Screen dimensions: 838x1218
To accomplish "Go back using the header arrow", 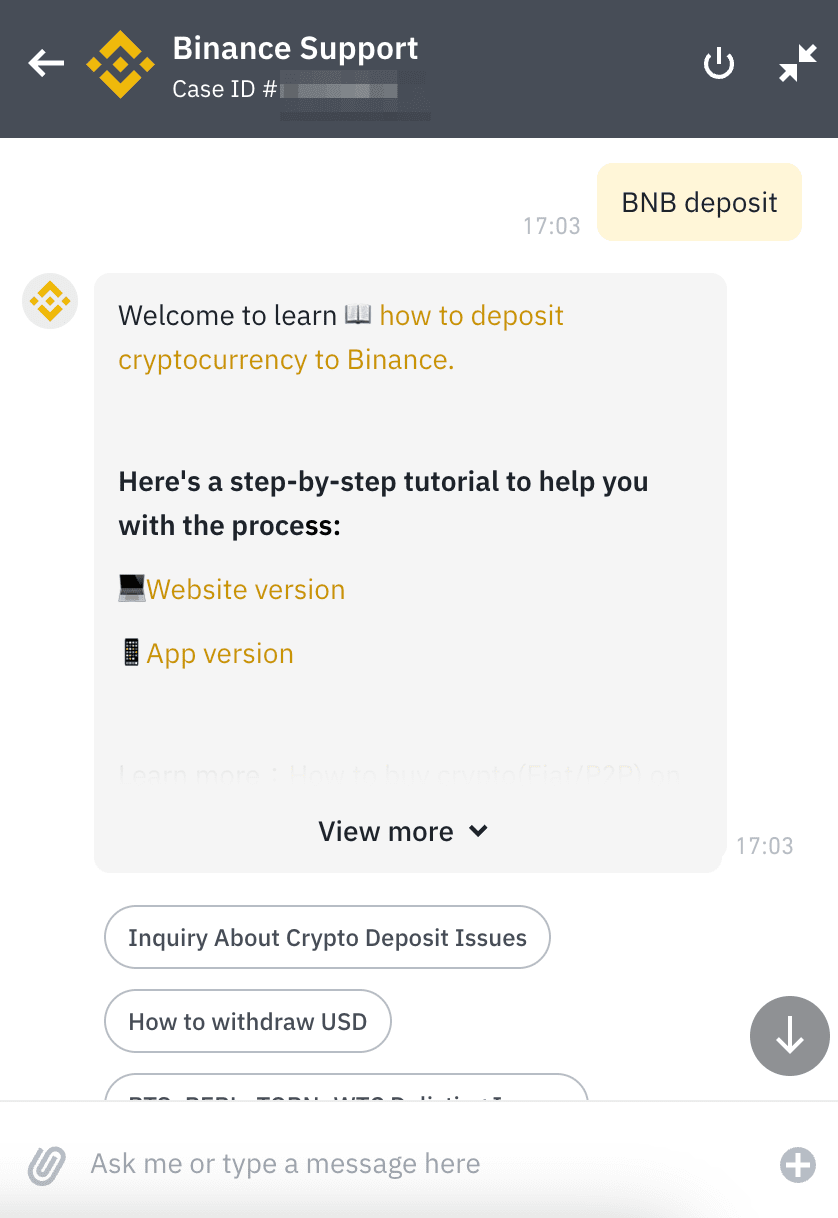I will click(46, 65).
